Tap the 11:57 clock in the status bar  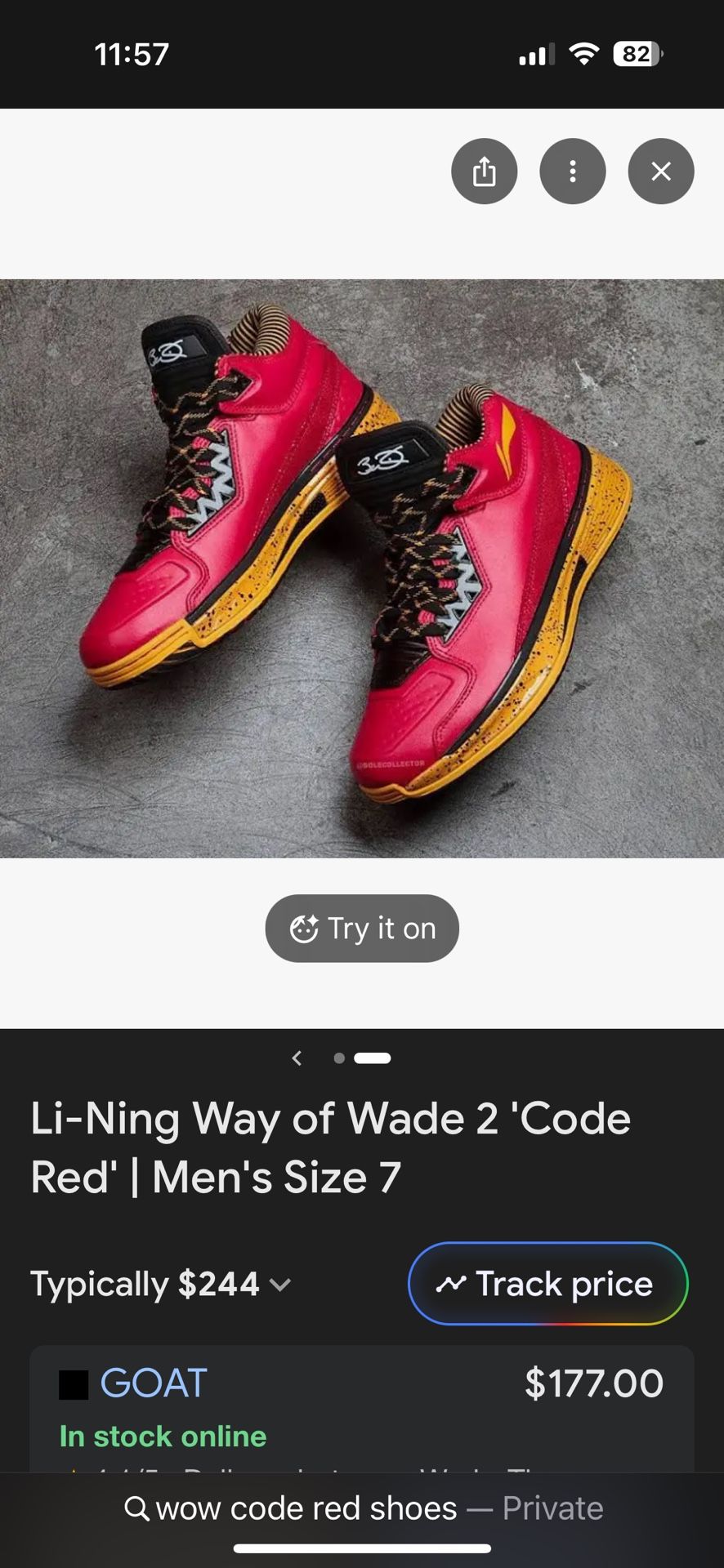(x=131, y=53)
